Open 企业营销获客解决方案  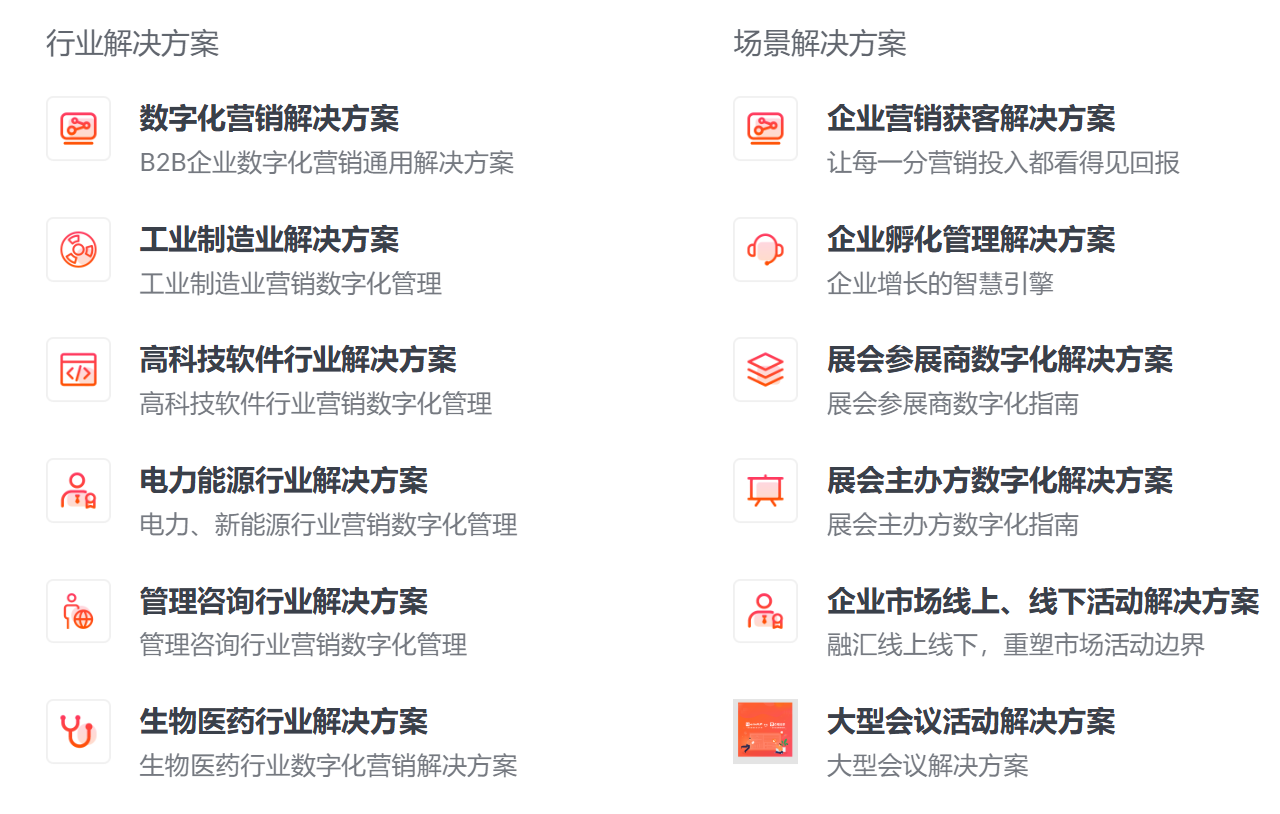[971, 119]
